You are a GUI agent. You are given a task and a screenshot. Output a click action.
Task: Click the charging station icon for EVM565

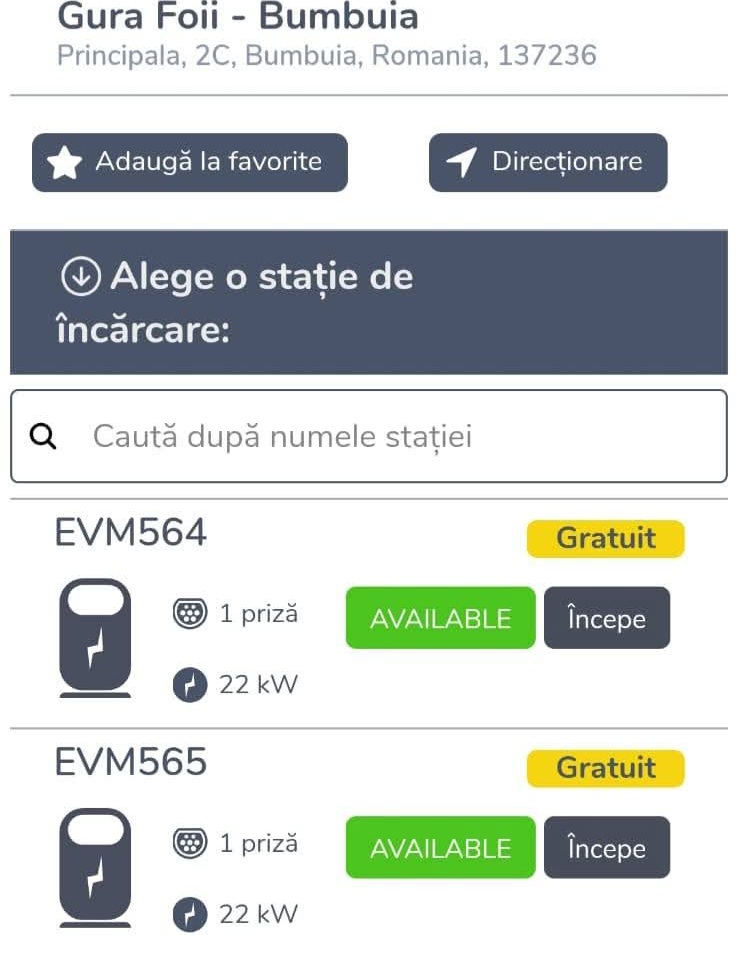point(95,867)
